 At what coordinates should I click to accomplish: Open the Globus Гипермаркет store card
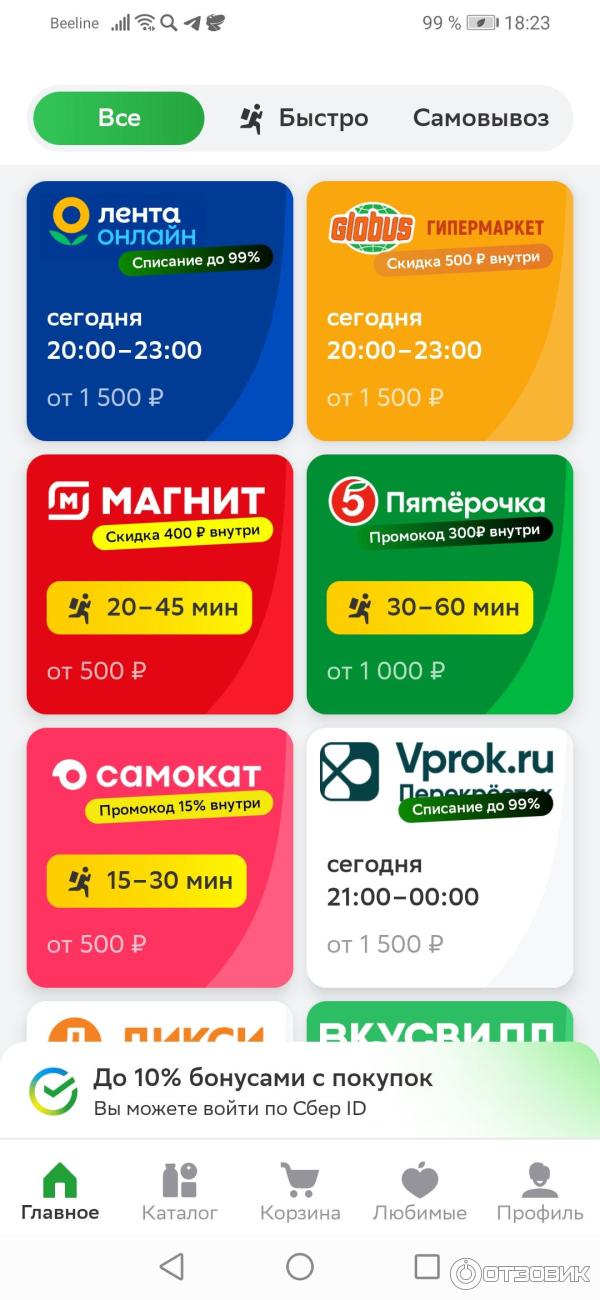[x=440, y=310]
